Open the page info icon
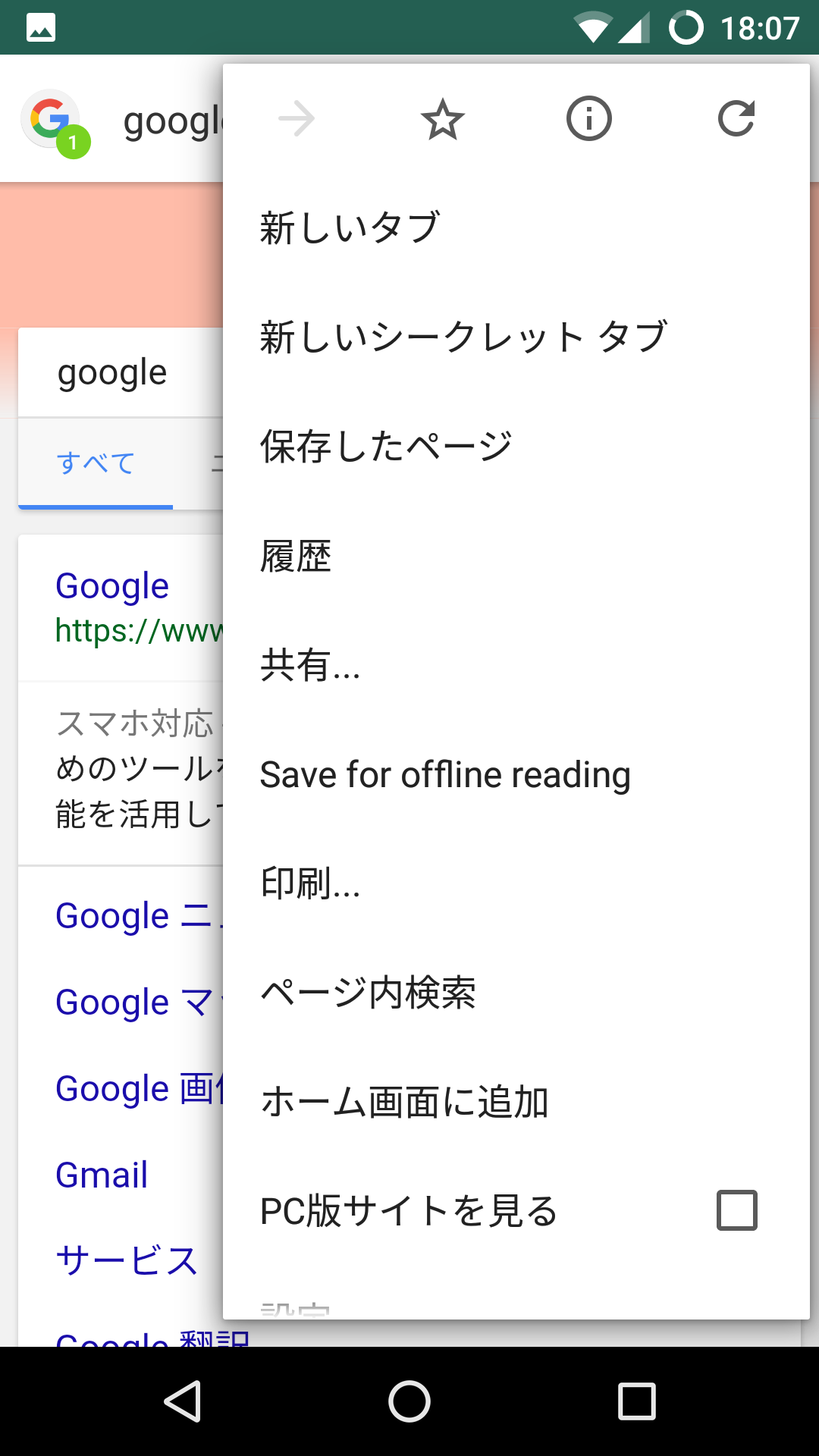Image resolution: width=819 pixels, height=1456 pixels. (x=589, y=119)
